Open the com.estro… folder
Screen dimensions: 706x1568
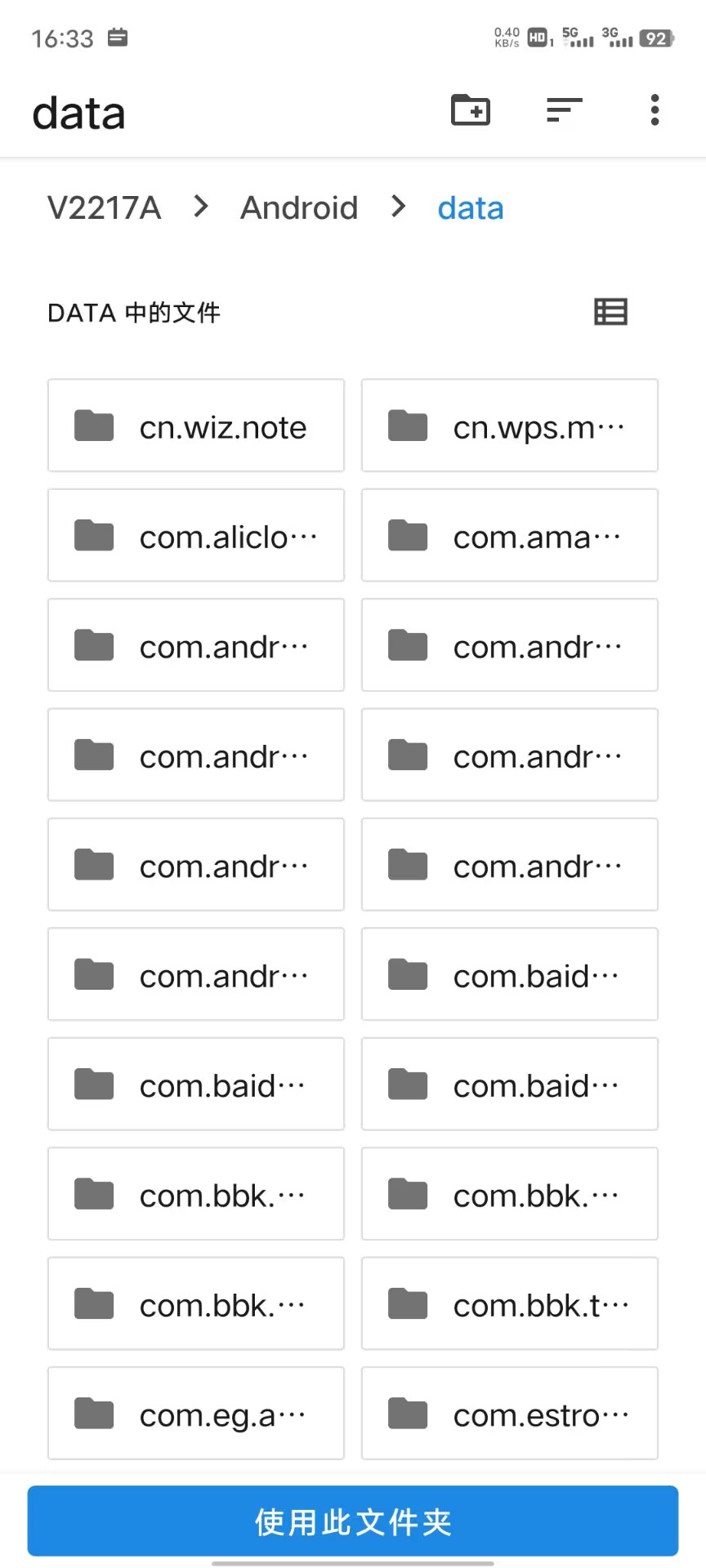click(510, 1414)
